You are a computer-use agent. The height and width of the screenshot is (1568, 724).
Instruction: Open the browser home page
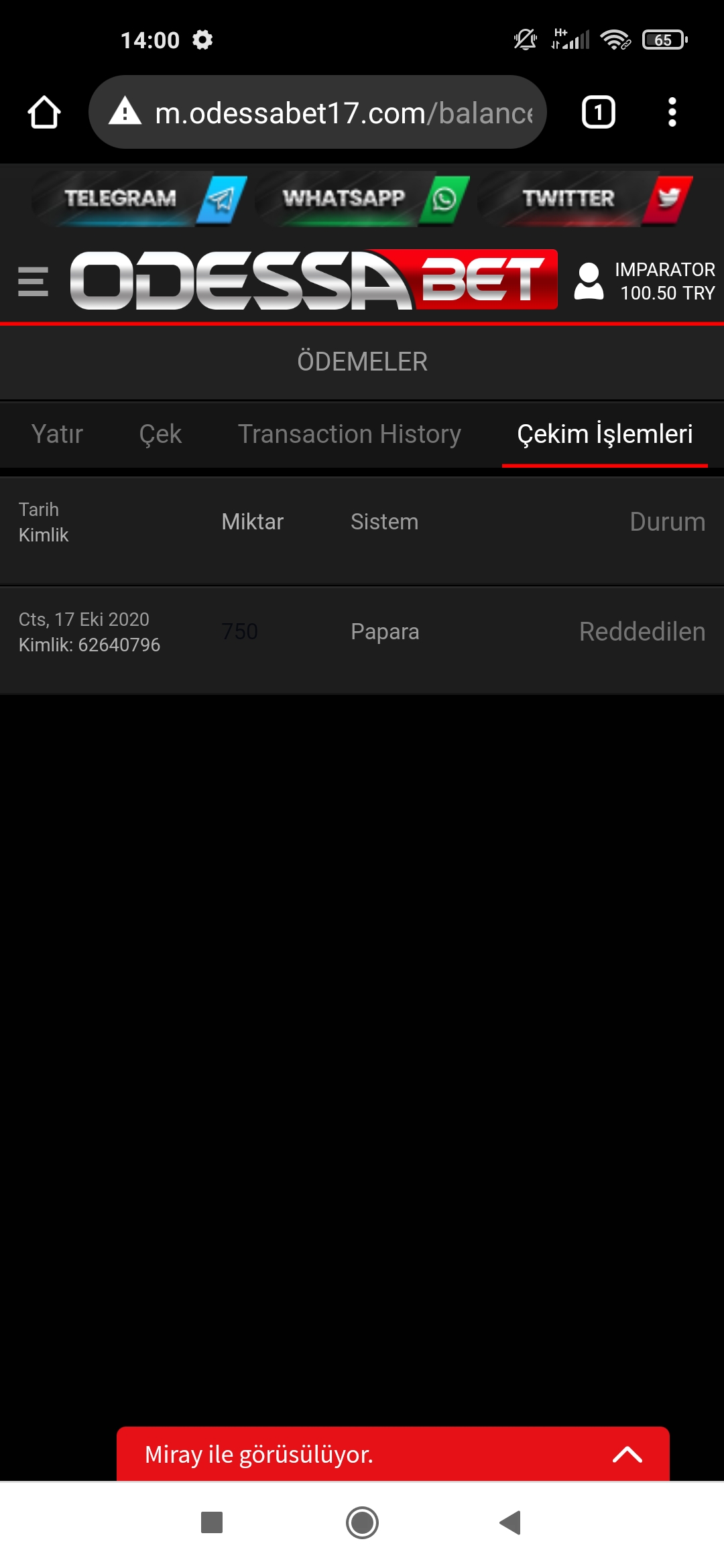[x=44, y=112]
